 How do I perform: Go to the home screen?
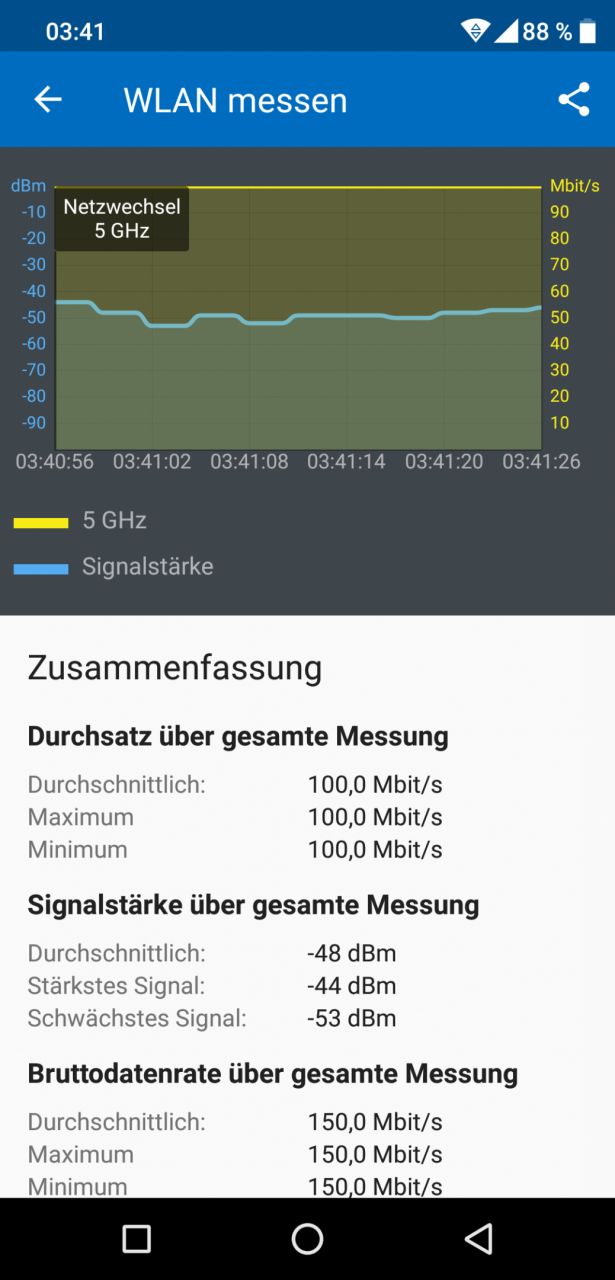point(307,1239)
